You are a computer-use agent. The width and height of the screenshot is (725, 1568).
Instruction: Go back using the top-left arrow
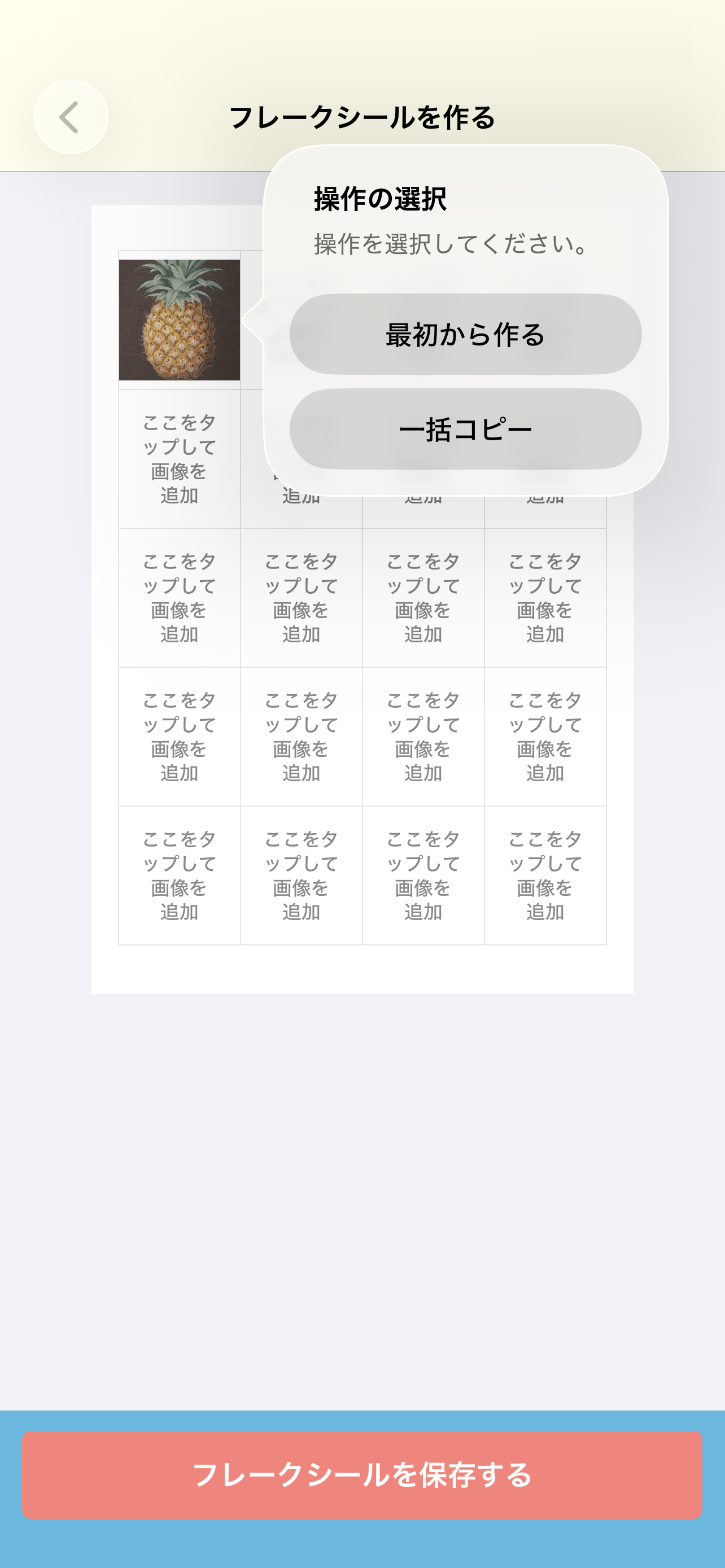[x=71, y=117]
